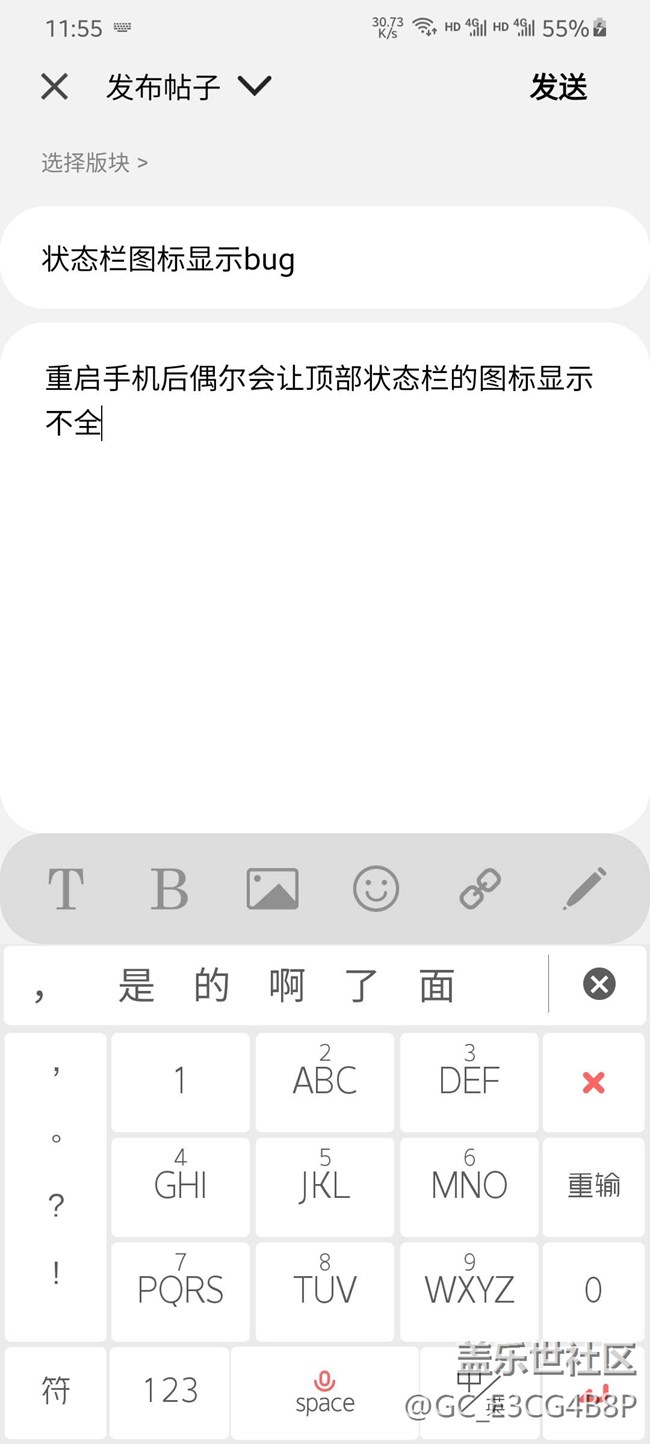Viewport: 650px width, 1444px height.
Task: Insert a hyperlink
Action: pyautogui.click(x=480, y=888)
